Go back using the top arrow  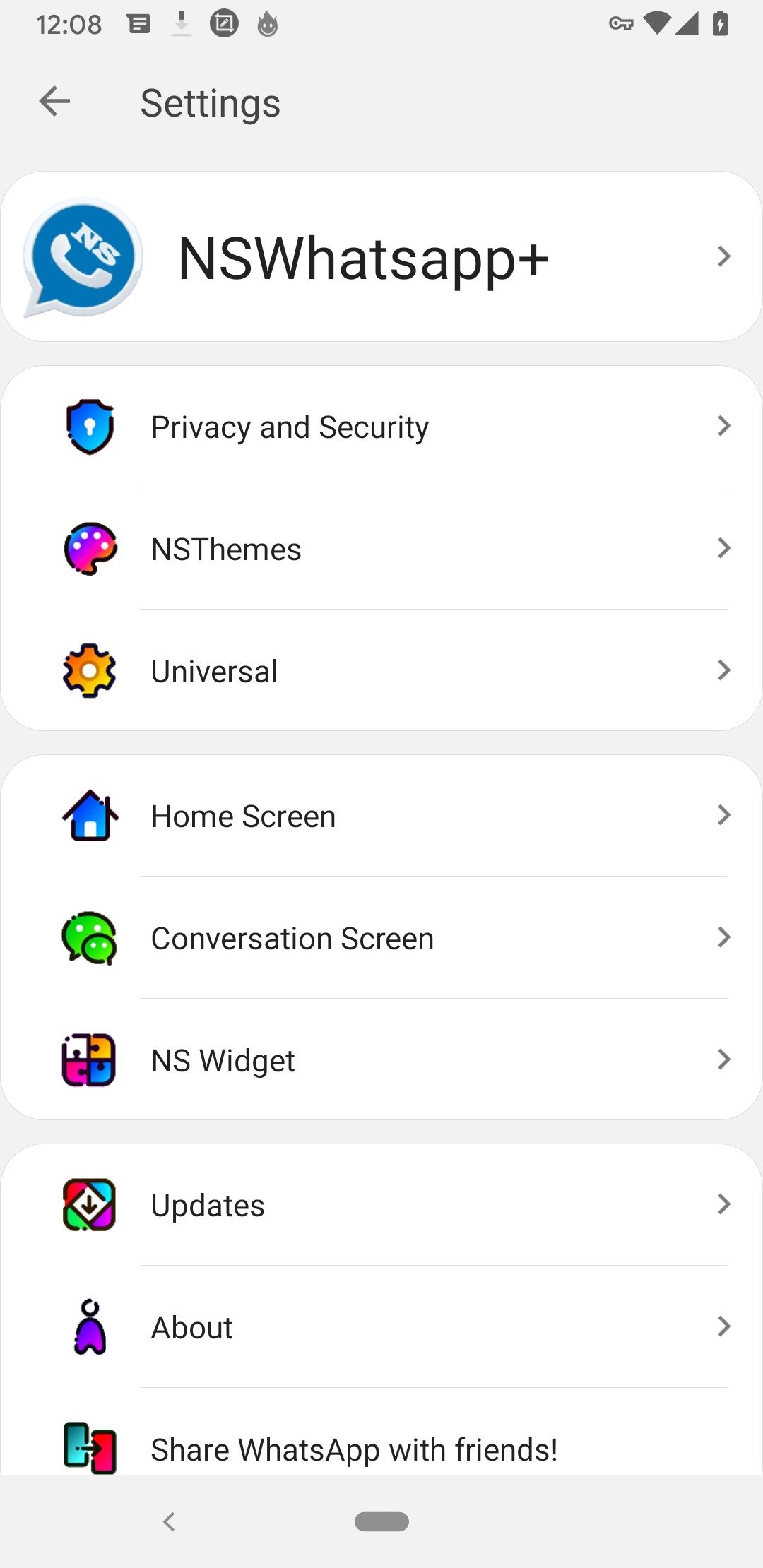[x=54, y=102]
